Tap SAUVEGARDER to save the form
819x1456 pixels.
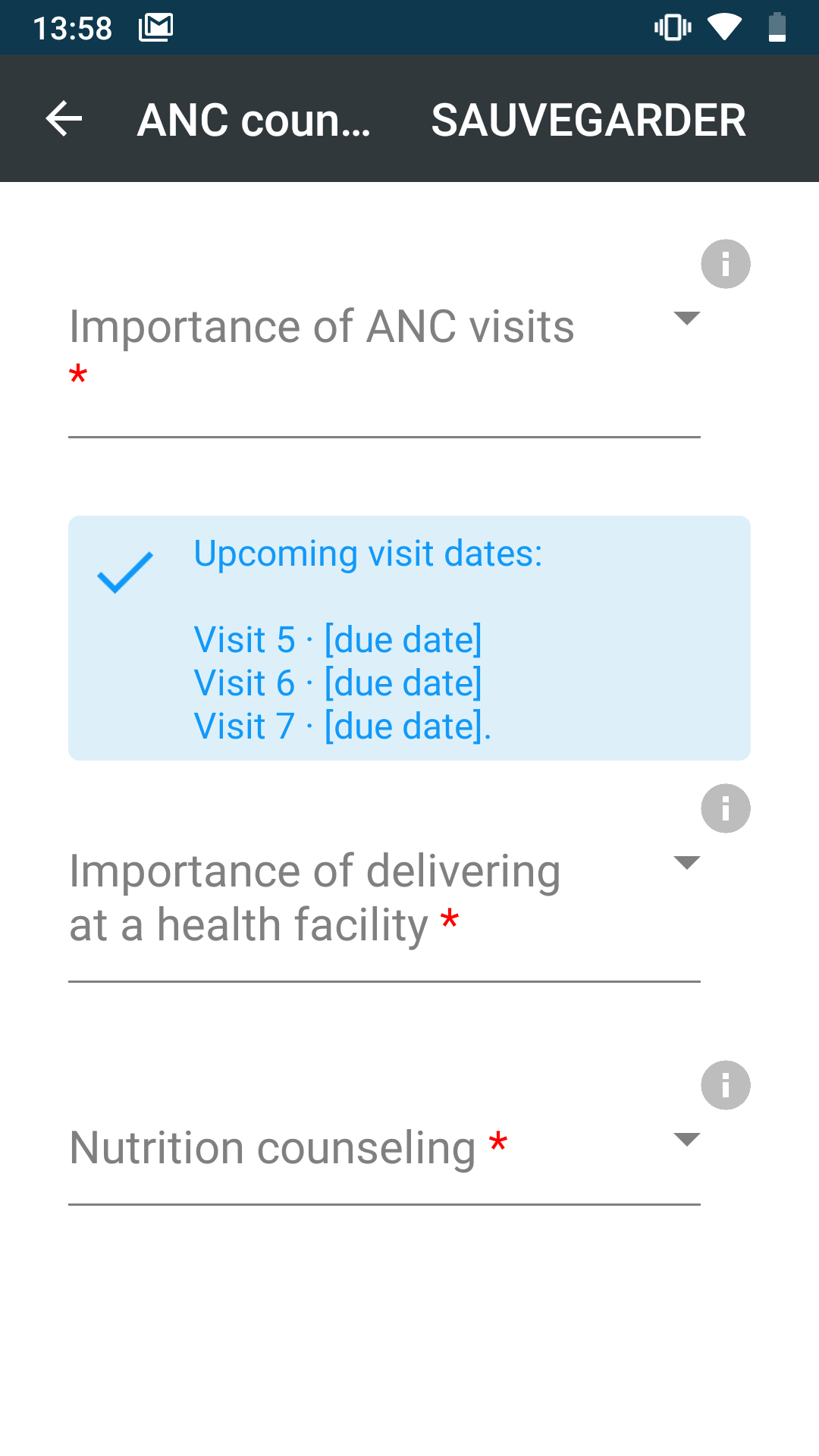[587, 119]
